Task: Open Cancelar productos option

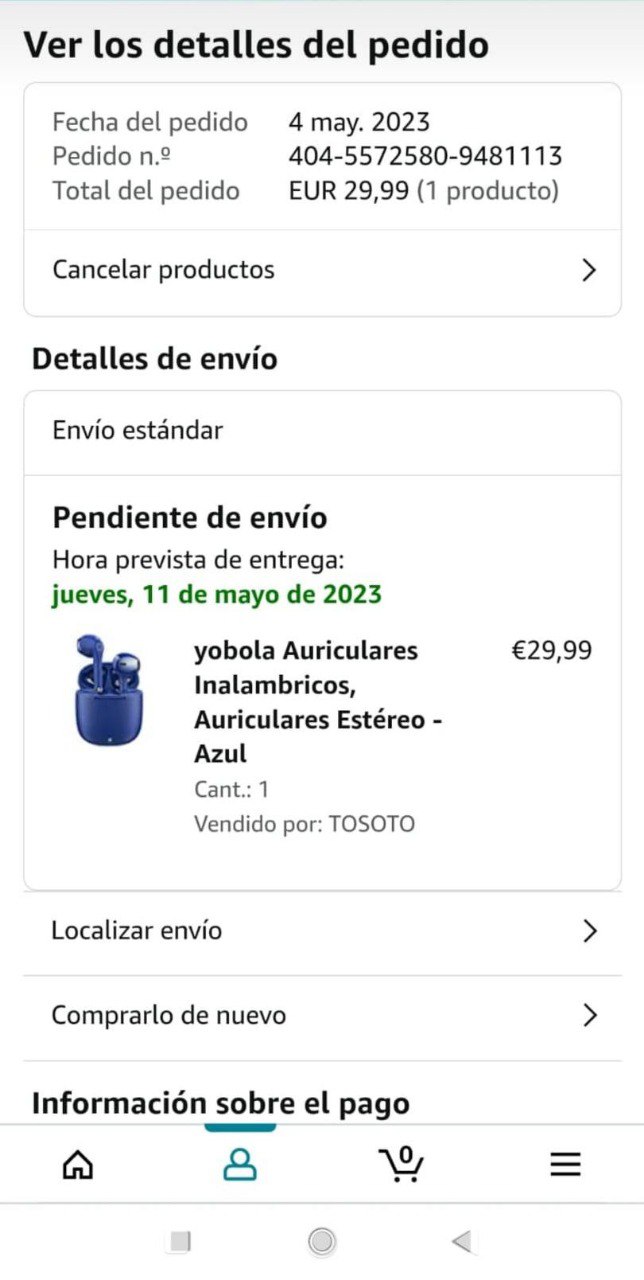Action: point(322,270)
